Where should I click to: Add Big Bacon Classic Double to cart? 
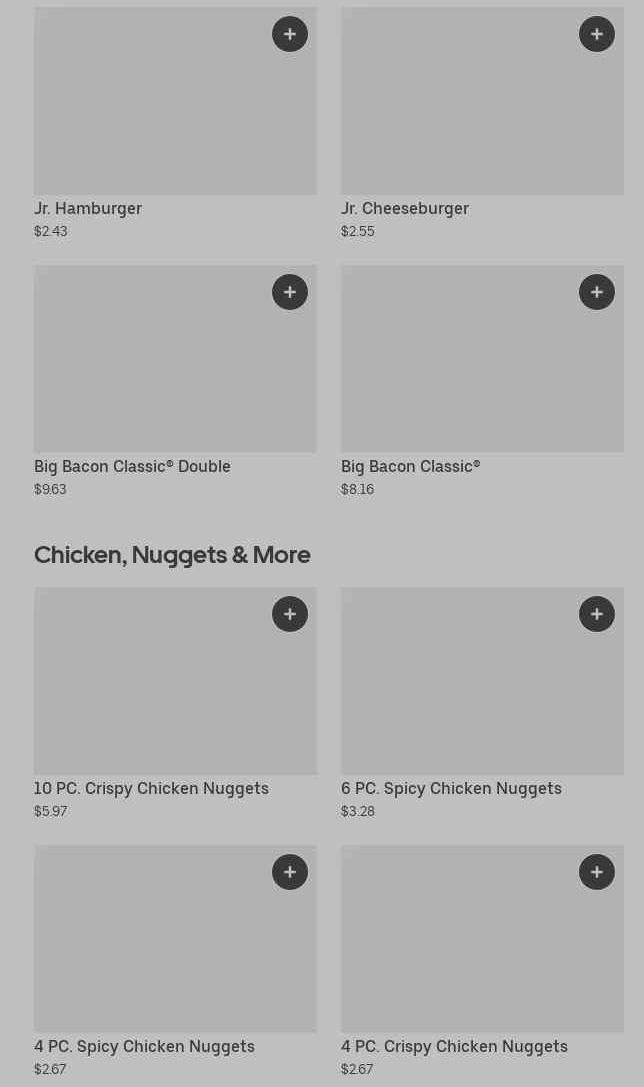290,292
